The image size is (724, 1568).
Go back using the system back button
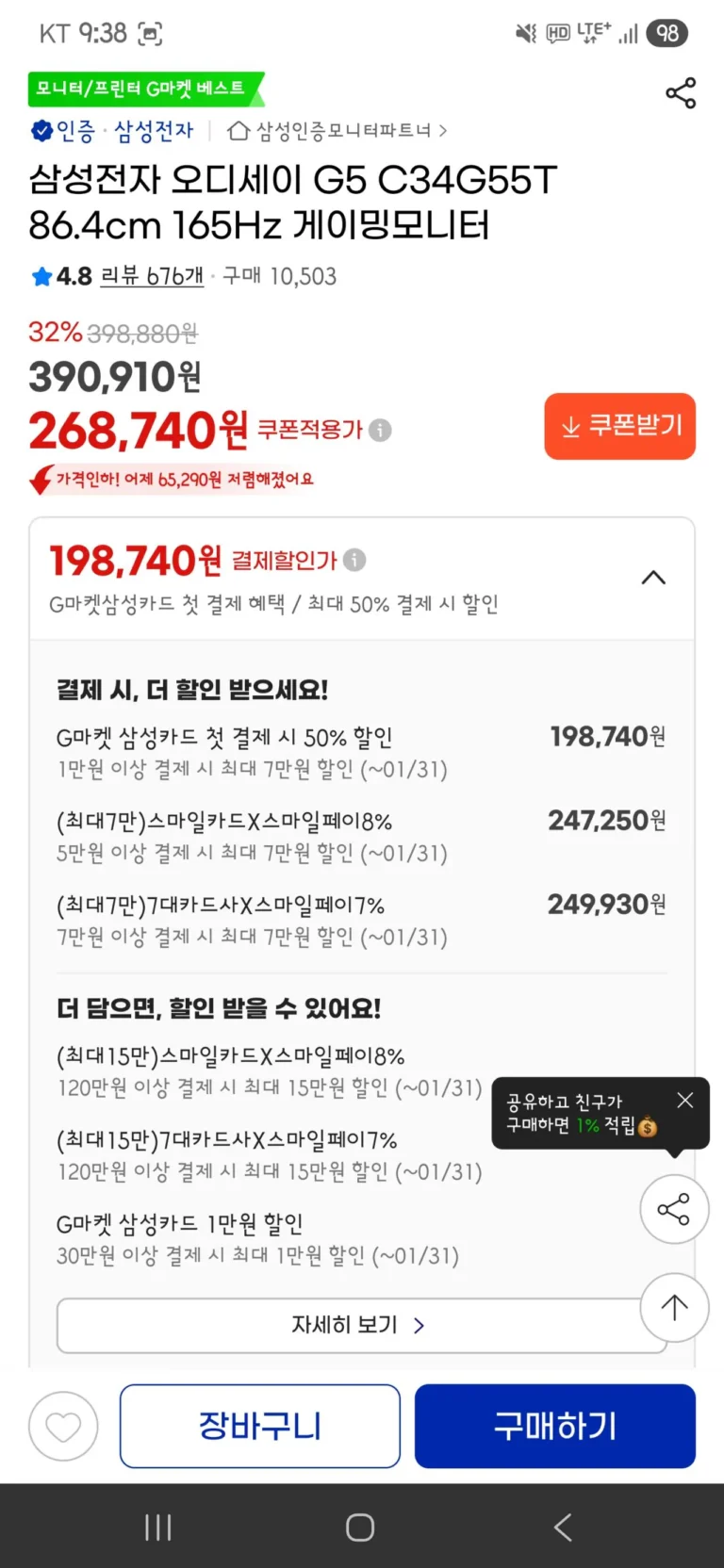pyautogui.click(x=563, y=1527)
